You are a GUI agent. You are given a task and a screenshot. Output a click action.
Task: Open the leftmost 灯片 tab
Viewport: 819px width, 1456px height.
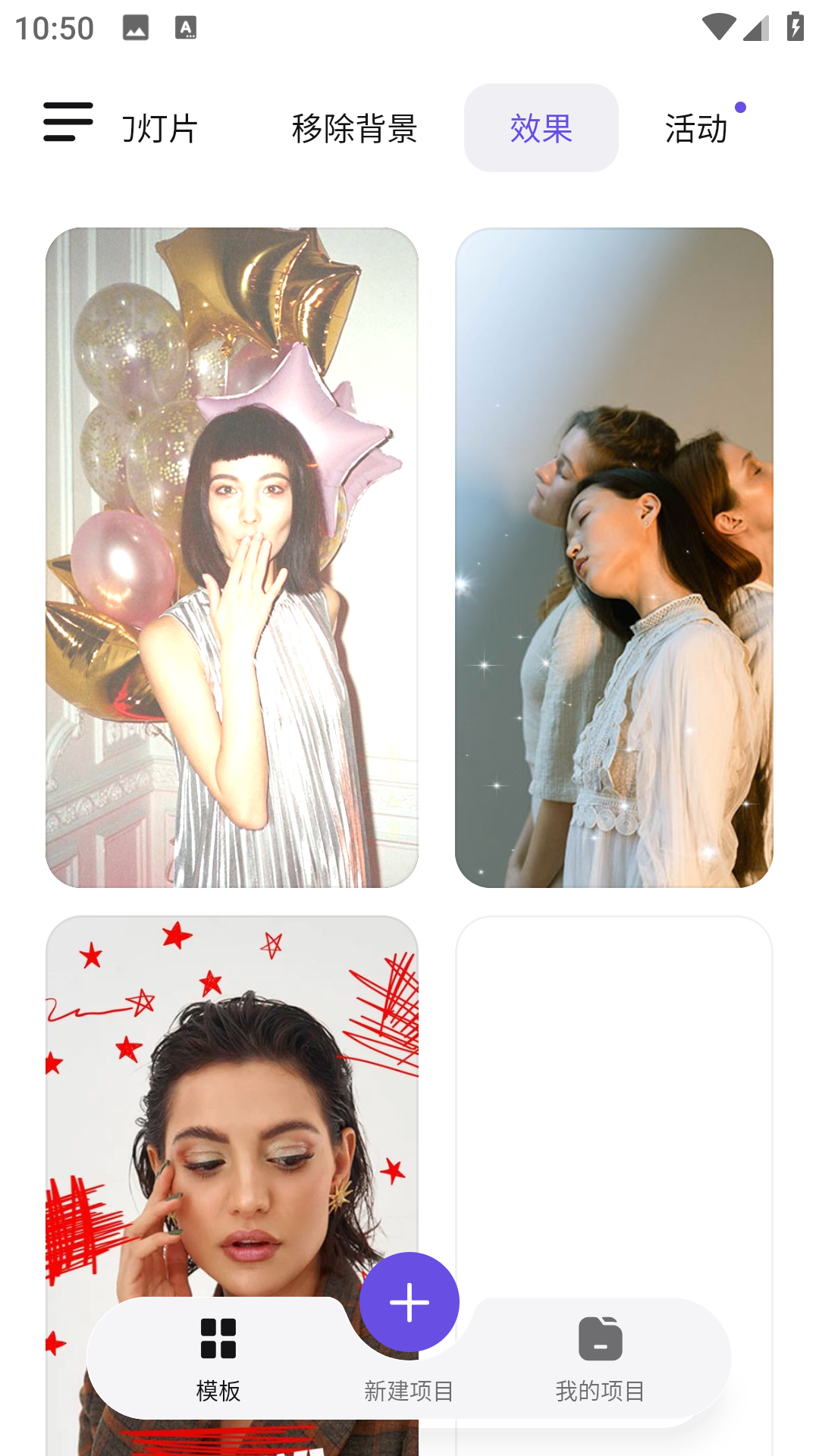click(x=161, y=129)
